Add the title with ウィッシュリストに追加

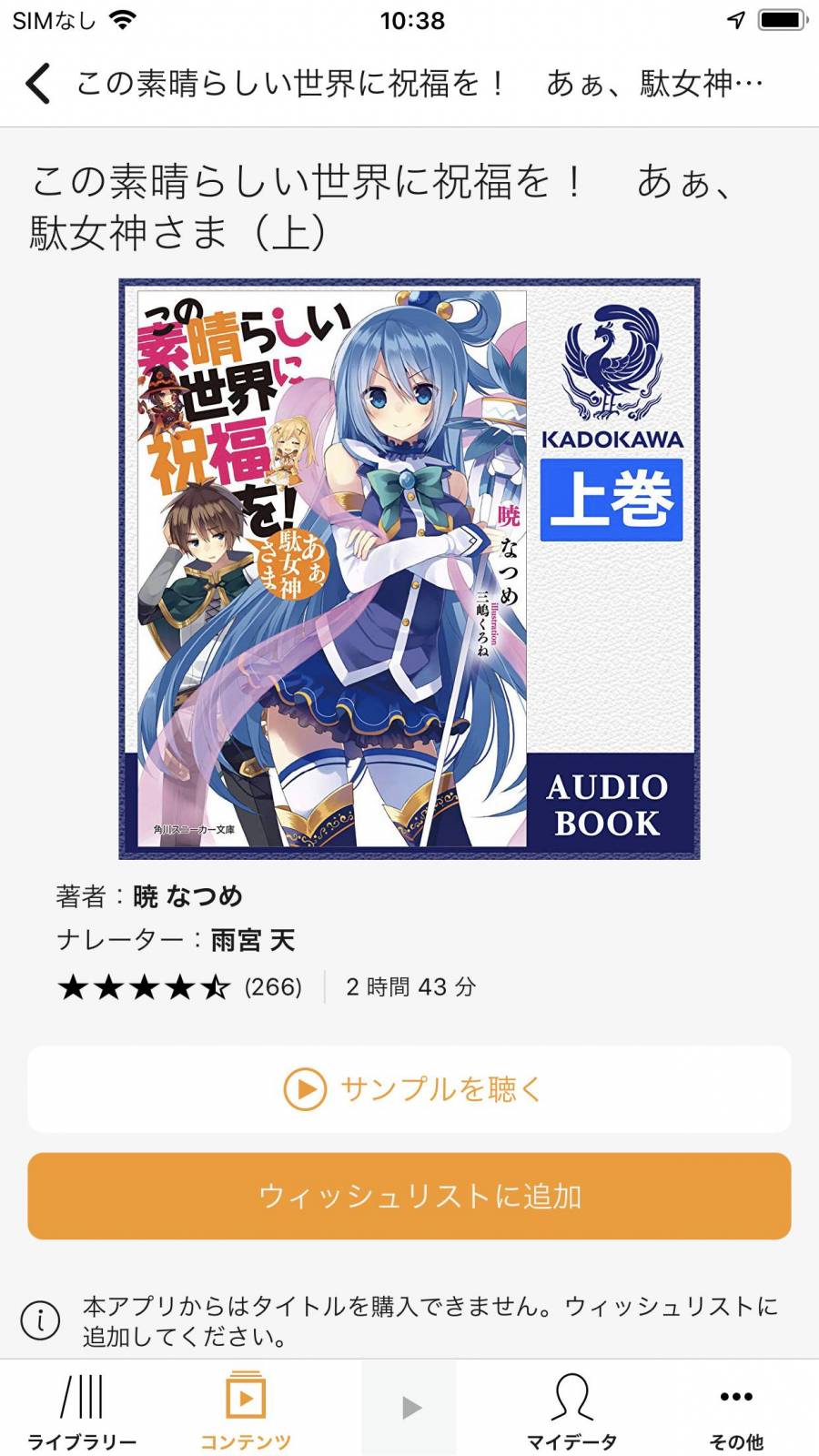[x=409, y=1196]
